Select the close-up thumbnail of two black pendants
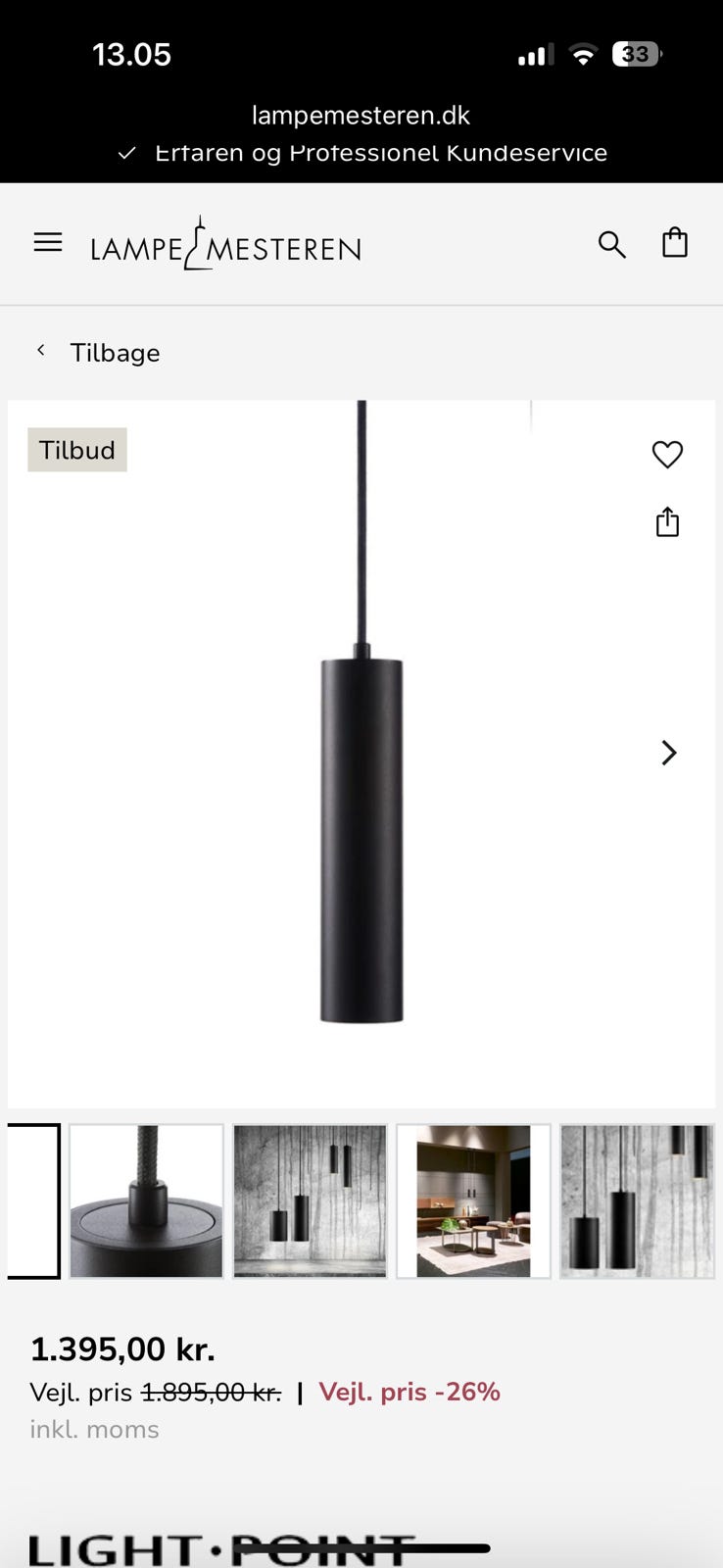Image resolution: width=723 pixels, height=1568 pixels. [637, 1200]
